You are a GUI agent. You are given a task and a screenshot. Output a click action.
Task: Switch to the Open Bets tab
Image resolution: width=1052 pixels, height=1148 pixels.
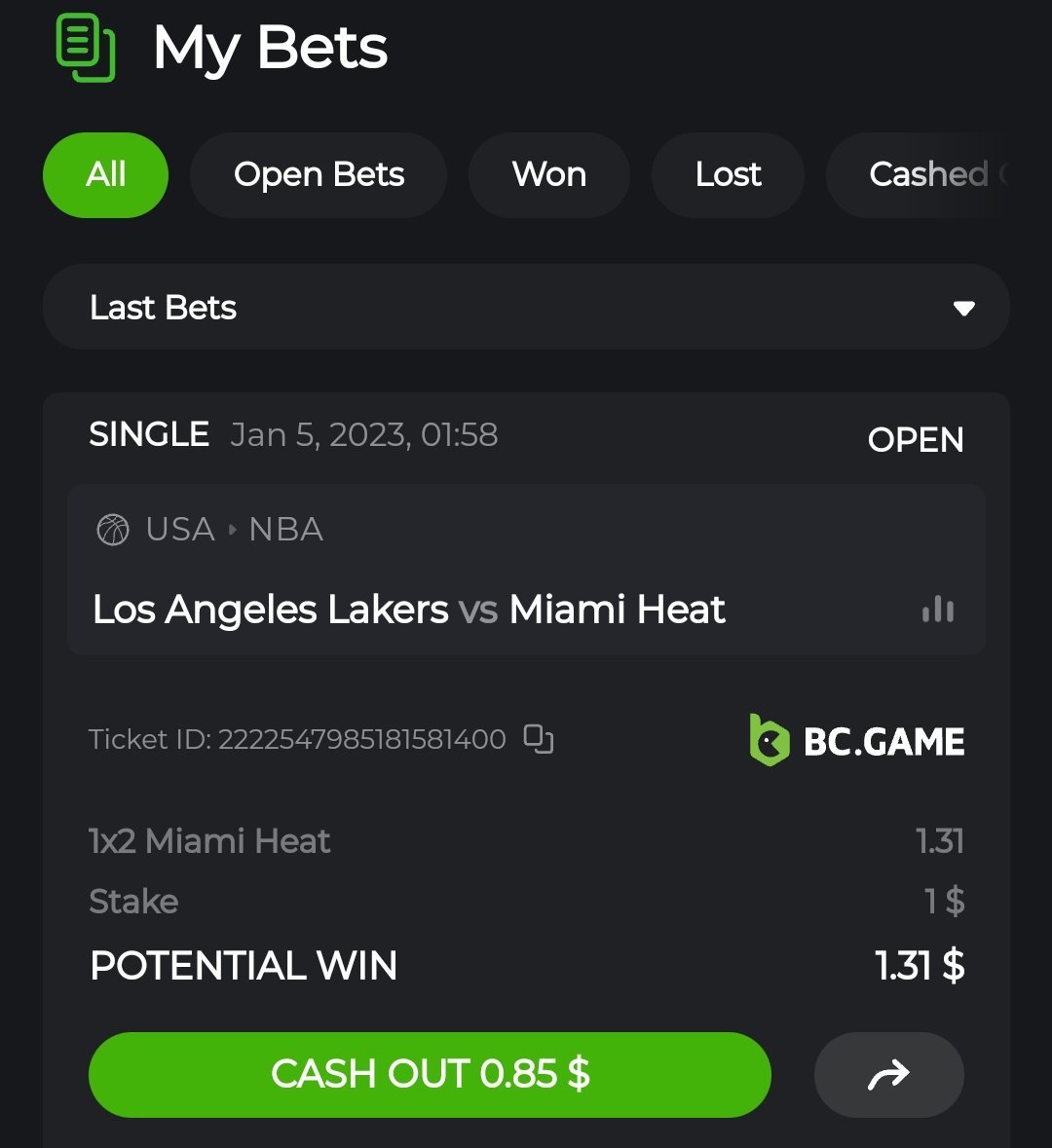[x=319, y=175]
